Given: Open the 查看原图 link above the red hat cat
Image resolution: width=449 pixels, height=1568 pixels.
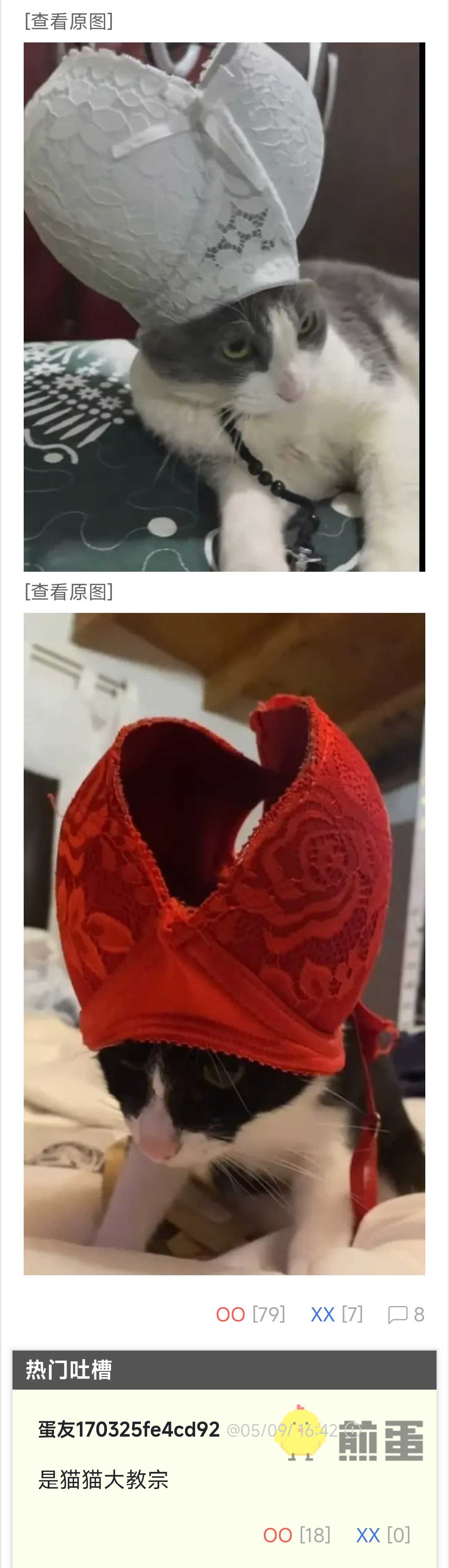Looking at the screenshot, I should click(x=69, y=592).
